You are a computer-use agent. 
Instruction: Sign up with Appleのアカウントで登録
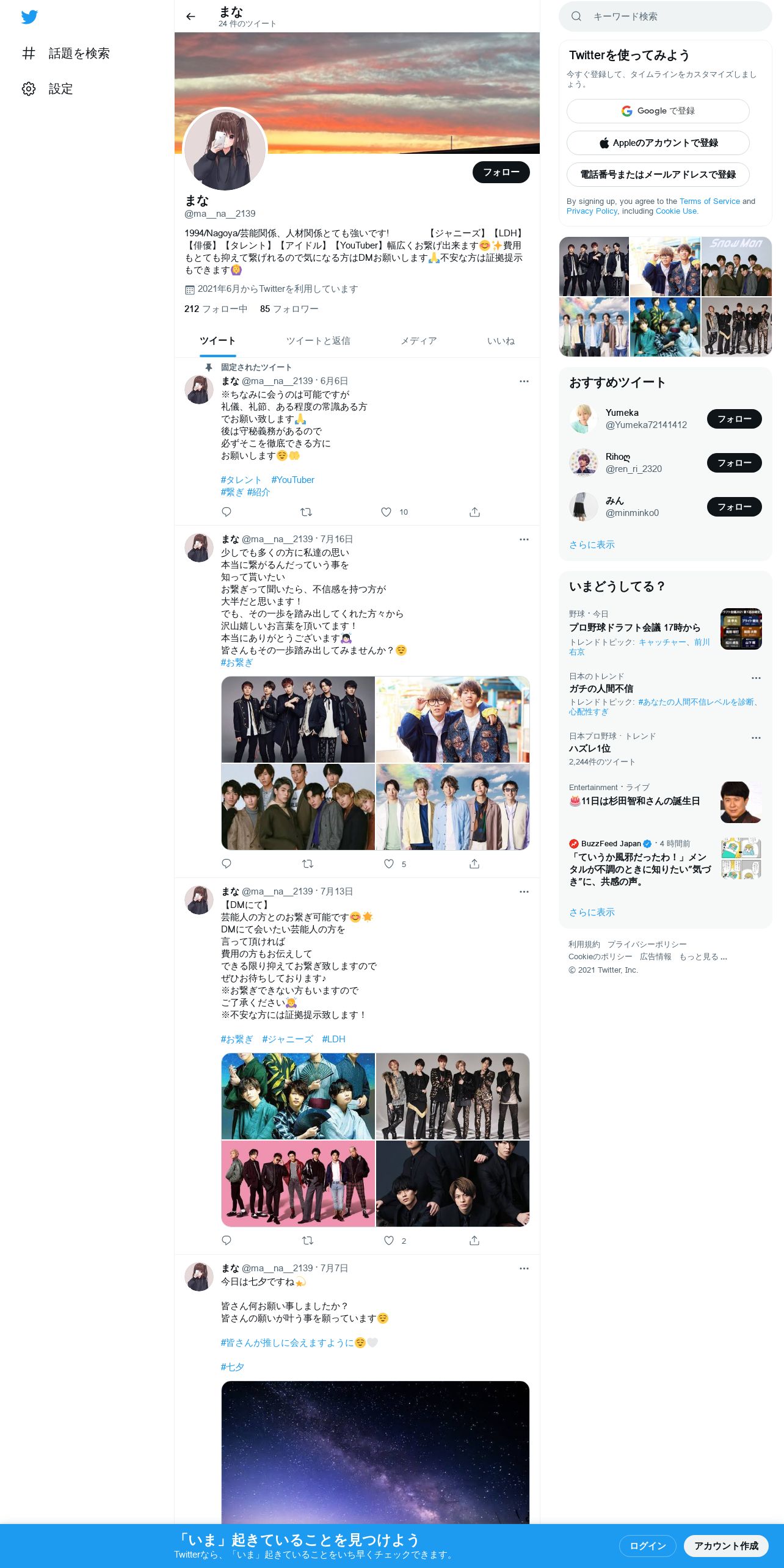pos(658,143)
